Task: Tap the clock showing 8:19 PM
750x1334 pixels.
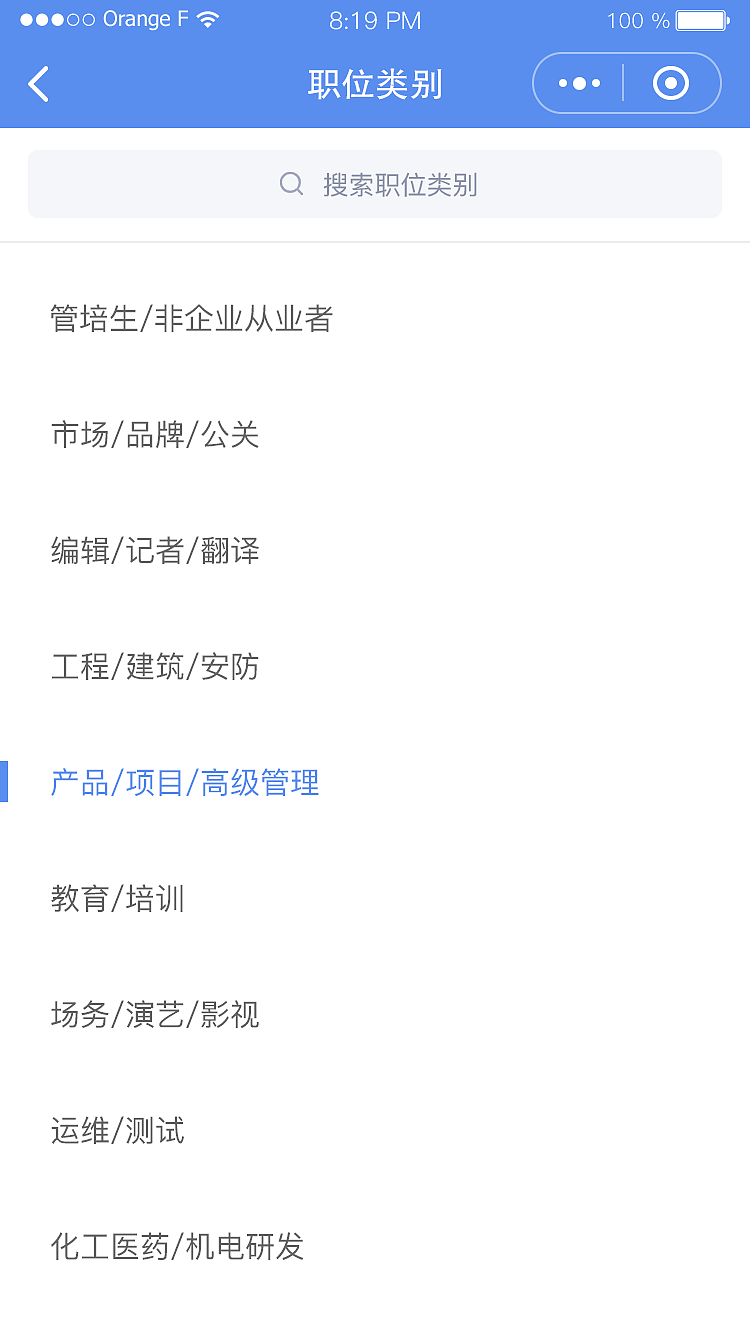Action: tap(375, 20)
